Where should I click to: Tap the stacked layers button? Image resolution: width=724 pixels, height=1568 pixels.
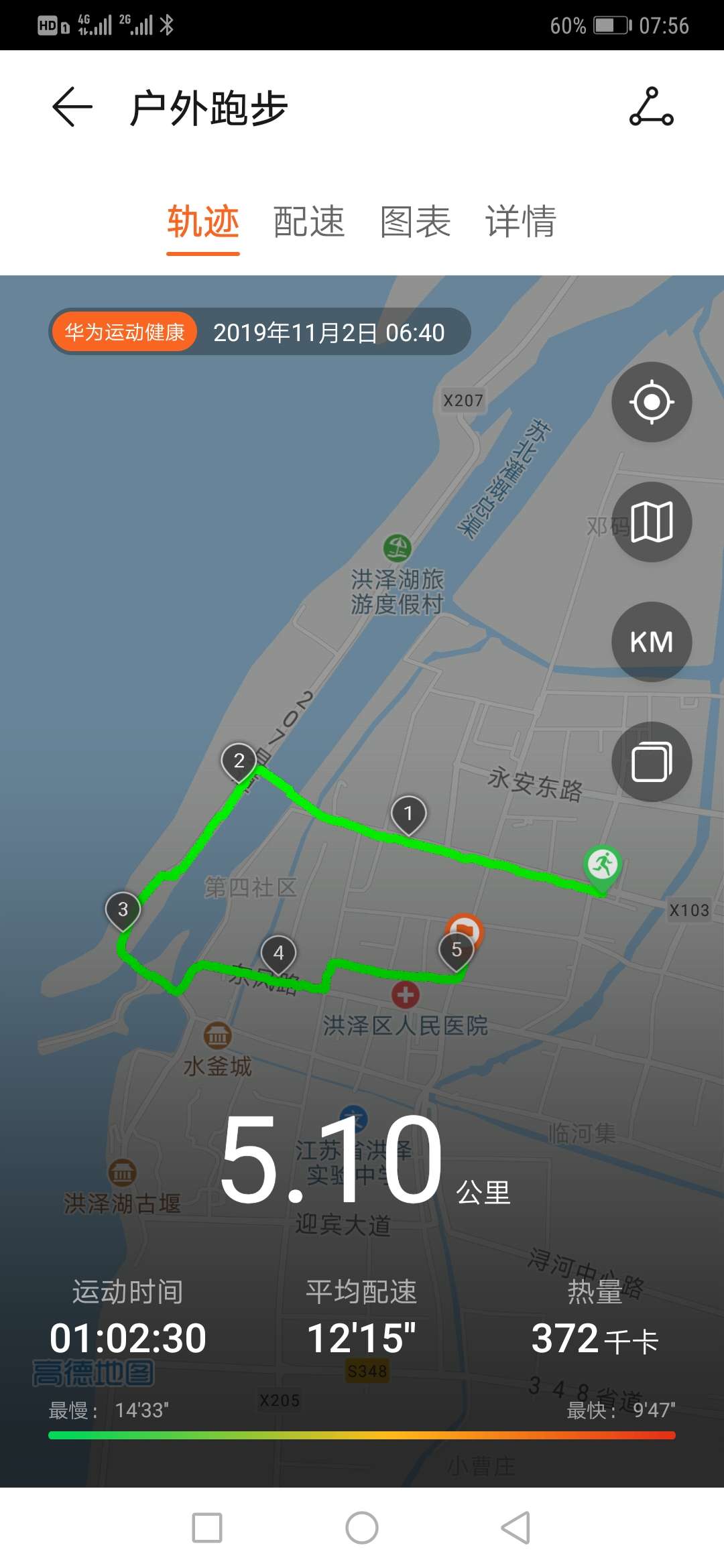point(652,762)
